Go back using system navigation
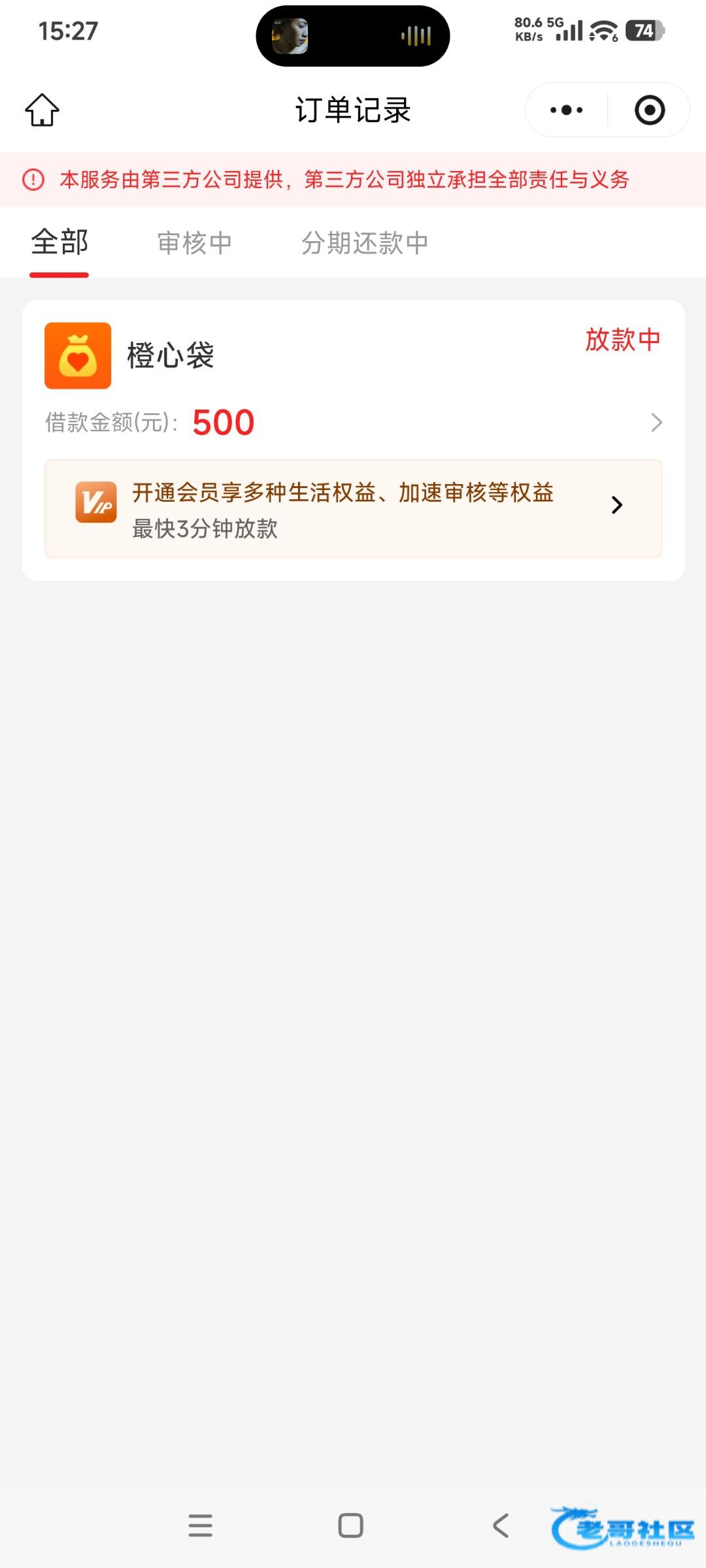The height and width of the screenshot is (1568, 706). (501, 1526)
